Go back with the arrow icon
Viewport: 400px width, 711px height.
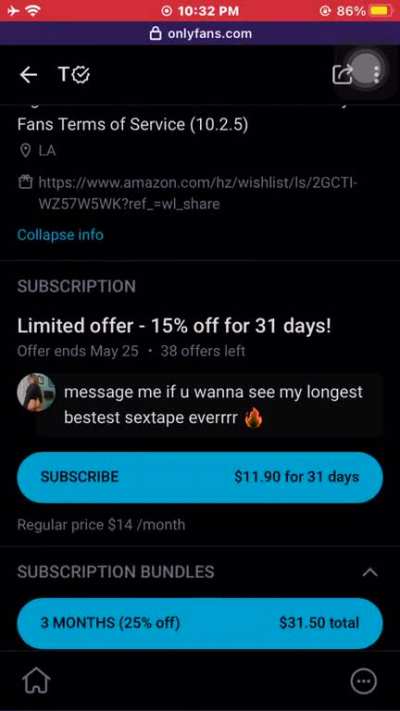(x=28, y=74)
